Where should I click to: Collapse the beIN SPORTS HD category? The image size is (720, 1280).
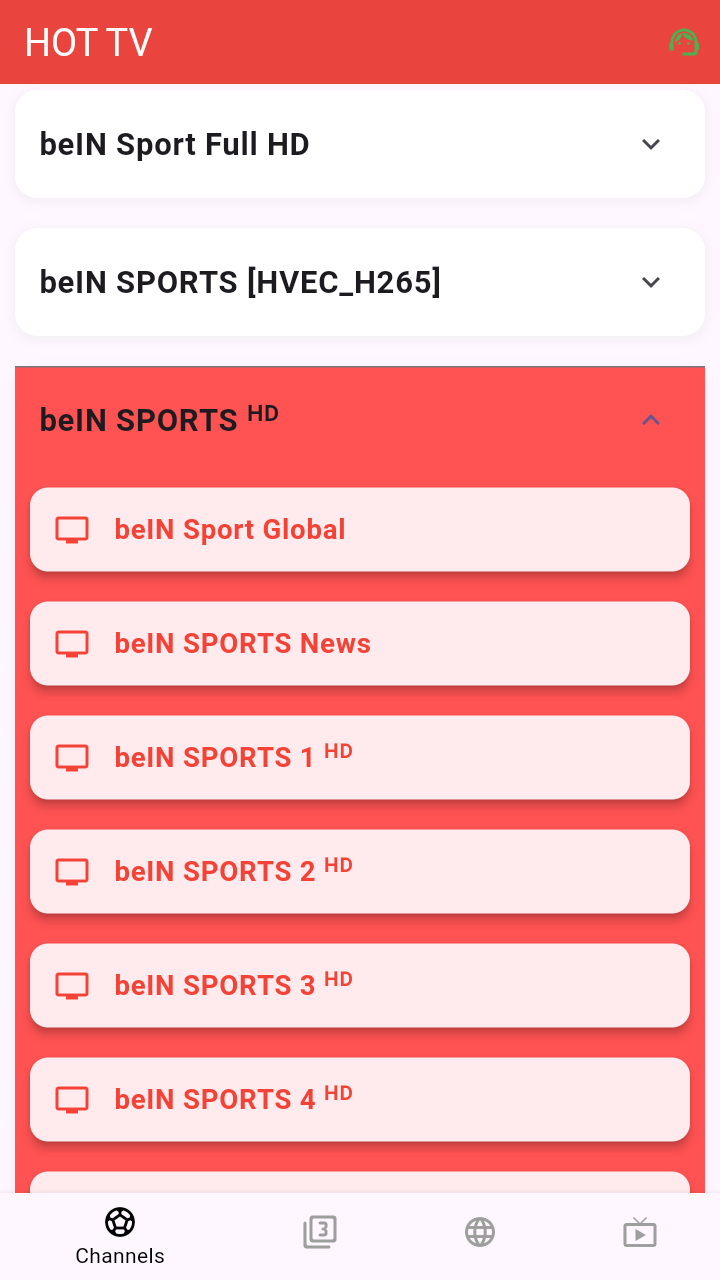coord(651,420)
